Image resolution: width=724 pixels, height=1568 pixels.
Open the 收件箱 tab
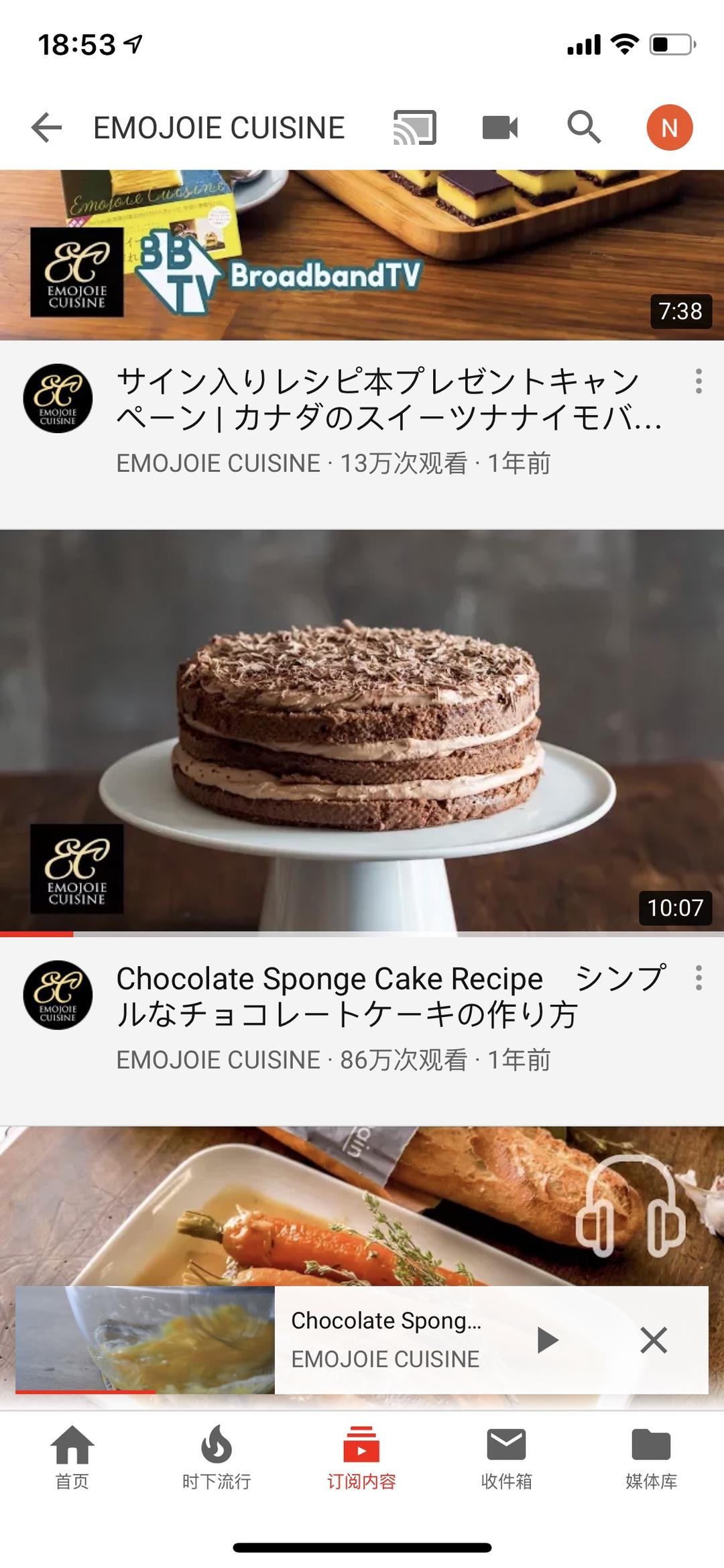point(506,1457)
